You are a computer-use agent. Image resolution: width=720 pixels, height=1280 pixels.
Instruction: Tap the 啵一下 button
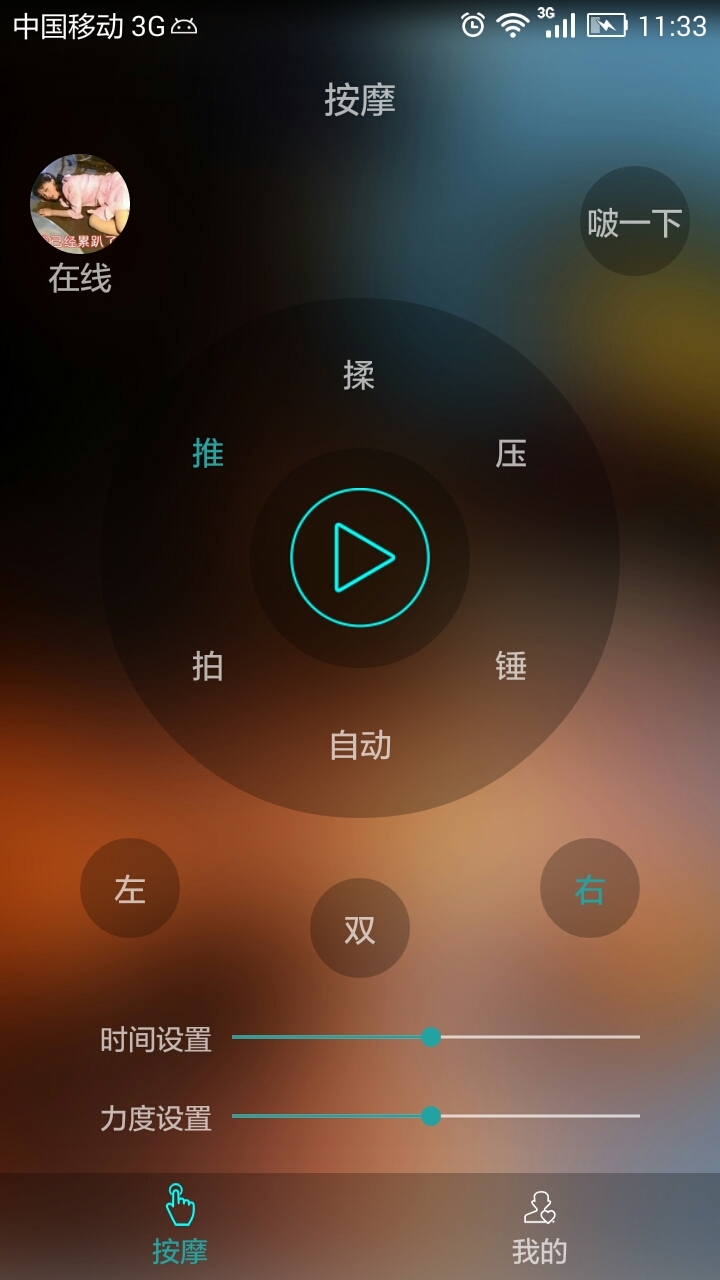(635, 222)
